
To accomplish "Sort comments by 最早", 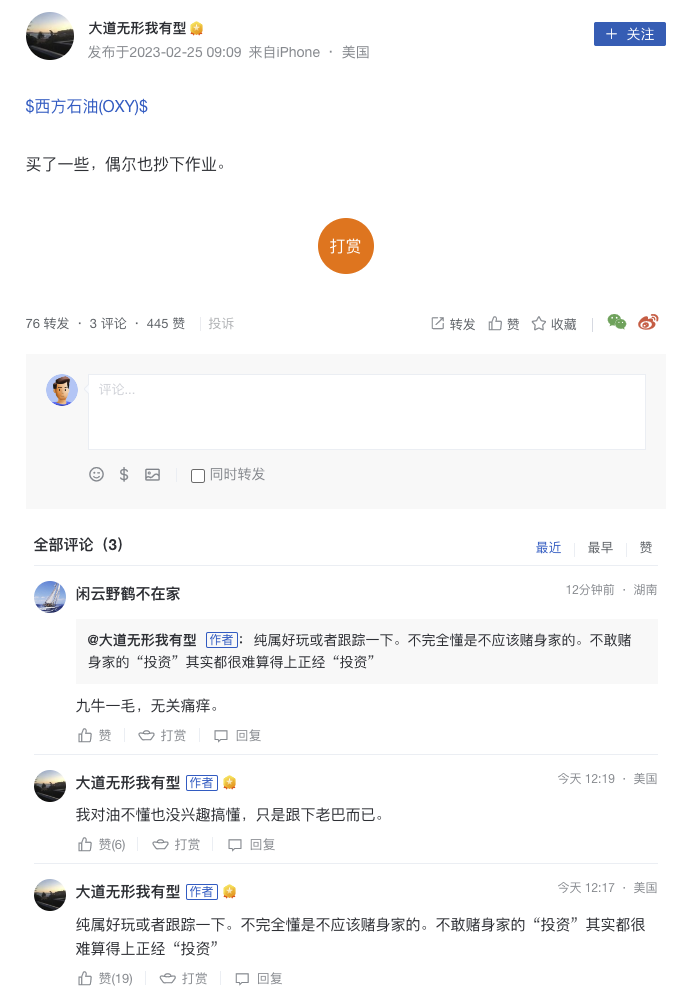I will tap(600, 548).
